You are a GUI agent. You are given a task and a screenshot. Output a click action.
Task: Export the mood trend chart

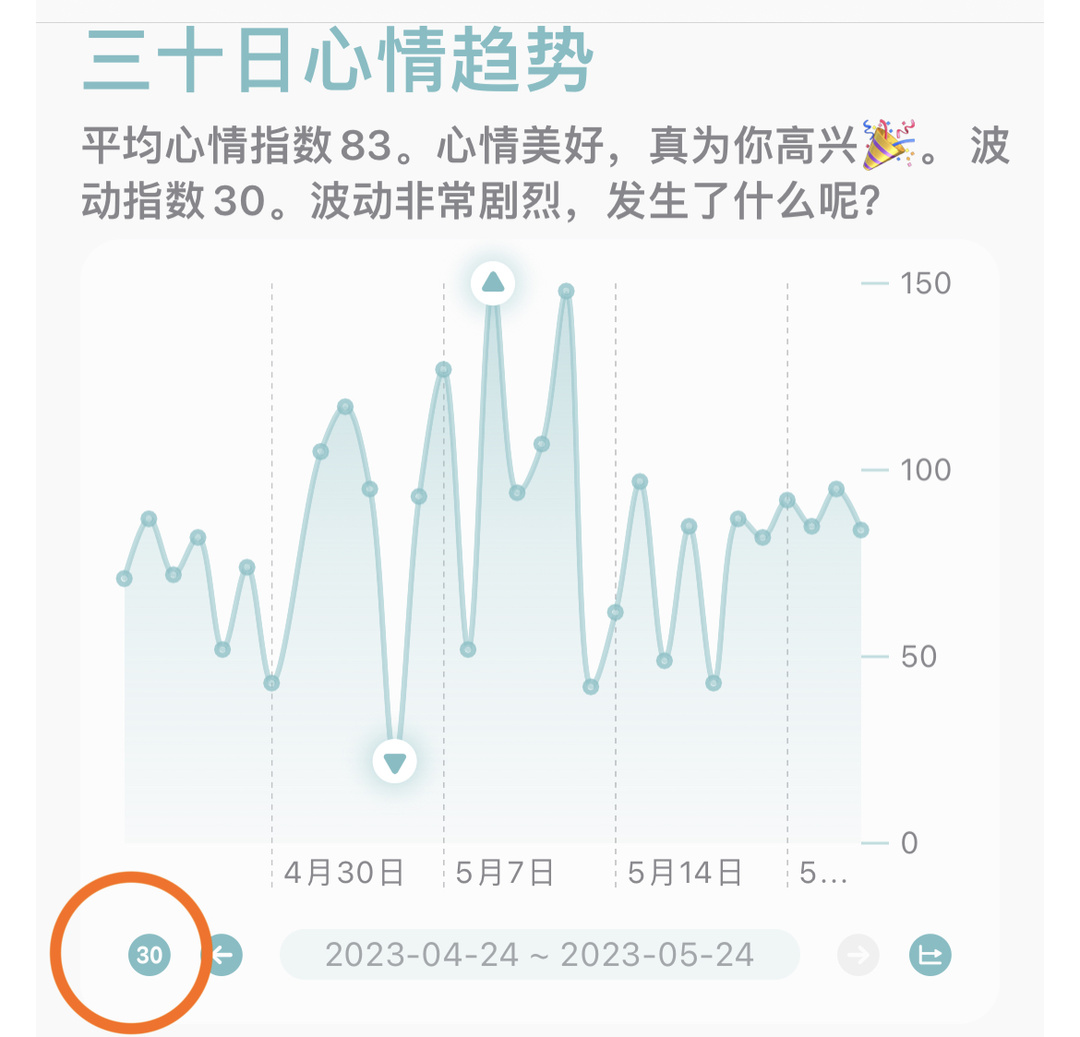coord(930,955)
